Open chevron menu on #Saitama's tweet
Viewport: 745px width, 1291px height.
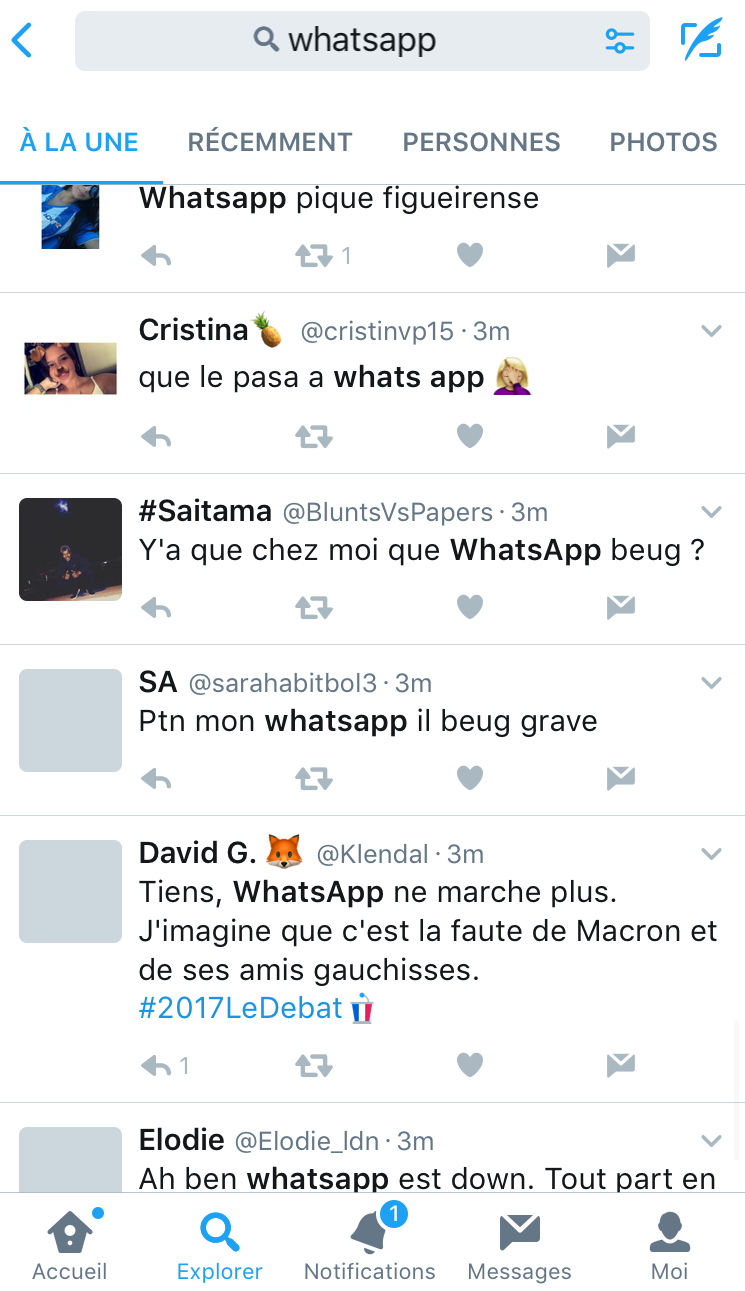pyautogui.click(x=712, y=512)
